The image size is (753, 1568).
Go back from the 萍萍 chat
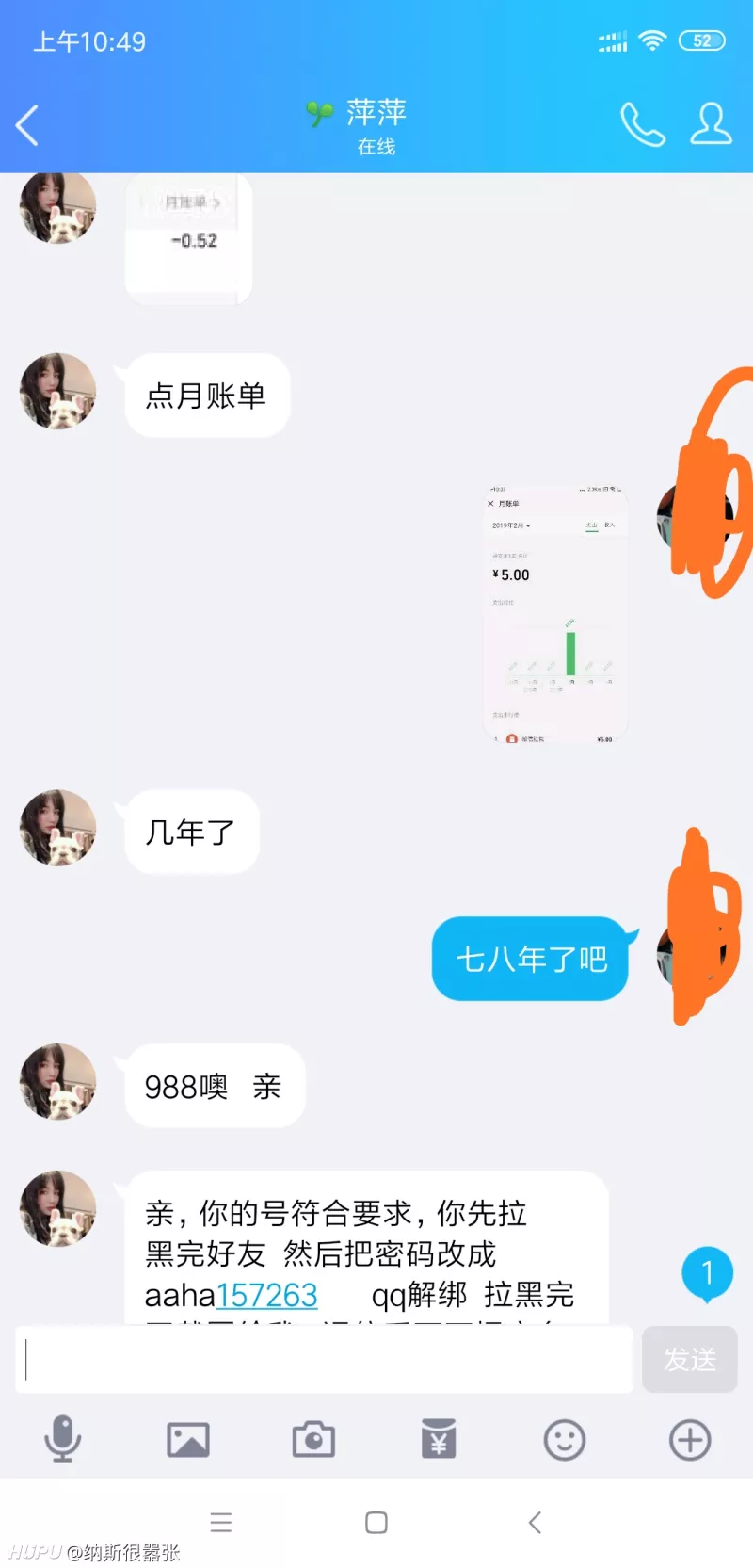click(28, 125)
